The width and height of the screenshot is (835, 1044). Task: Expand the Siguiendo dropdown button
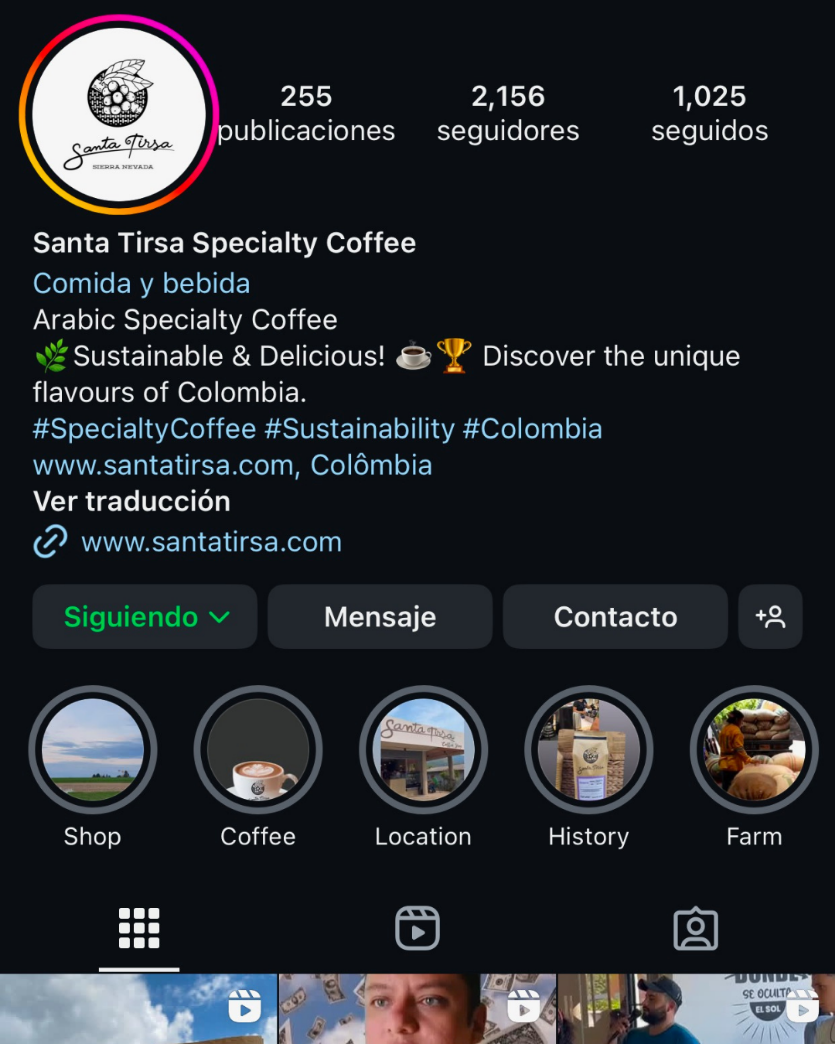(145, 617)
